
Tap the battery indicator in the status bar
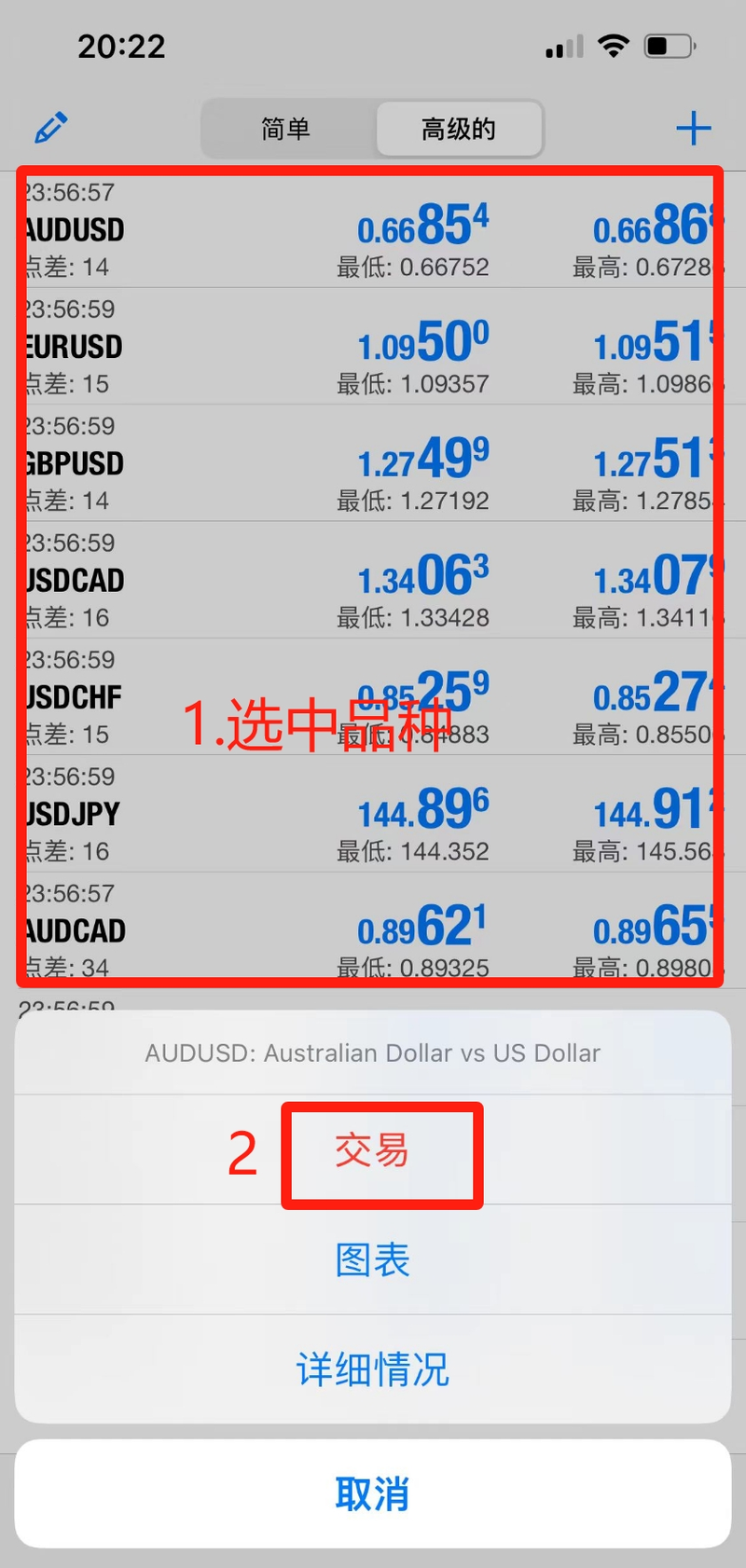click(668, 44)
